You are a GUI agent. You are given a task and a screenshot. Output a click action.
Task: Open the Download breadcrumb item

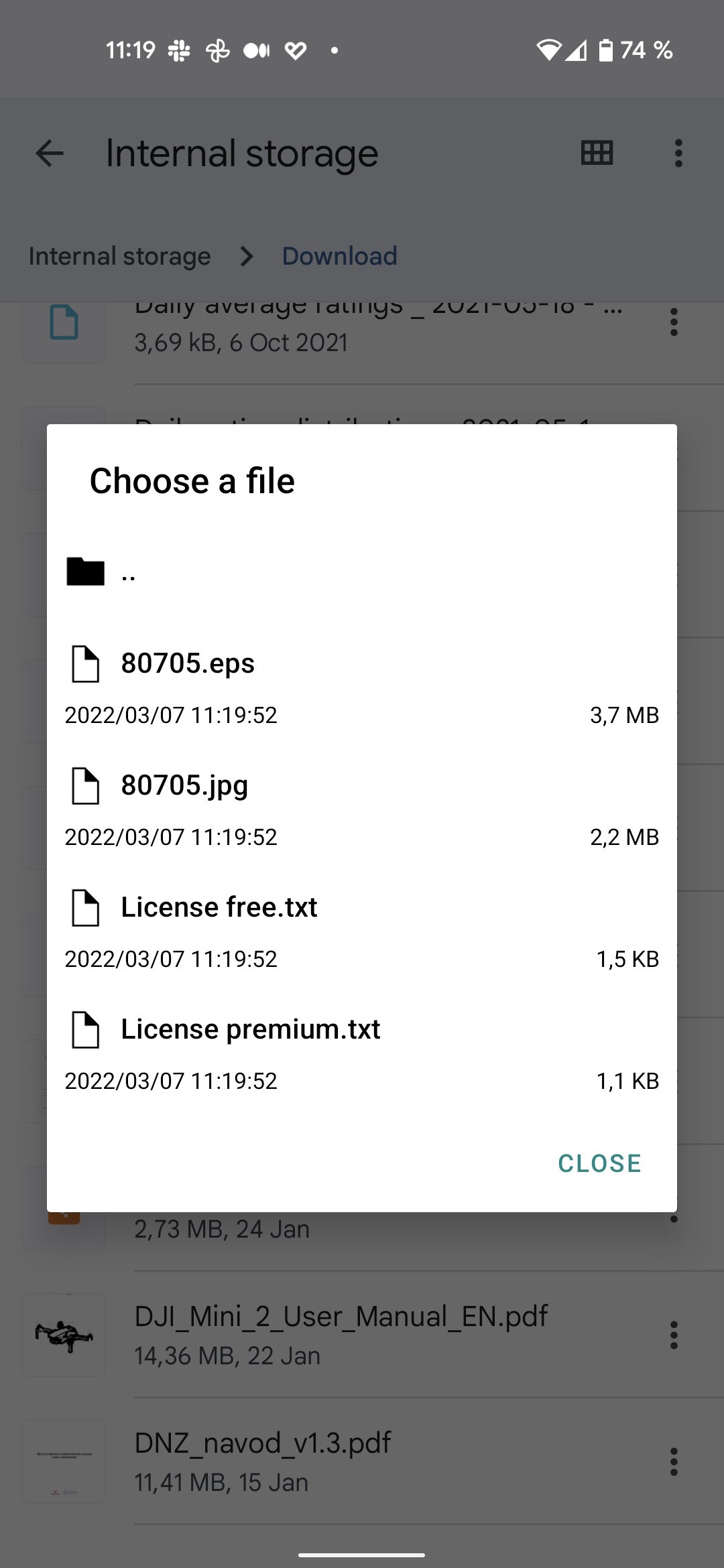[339, 256]
